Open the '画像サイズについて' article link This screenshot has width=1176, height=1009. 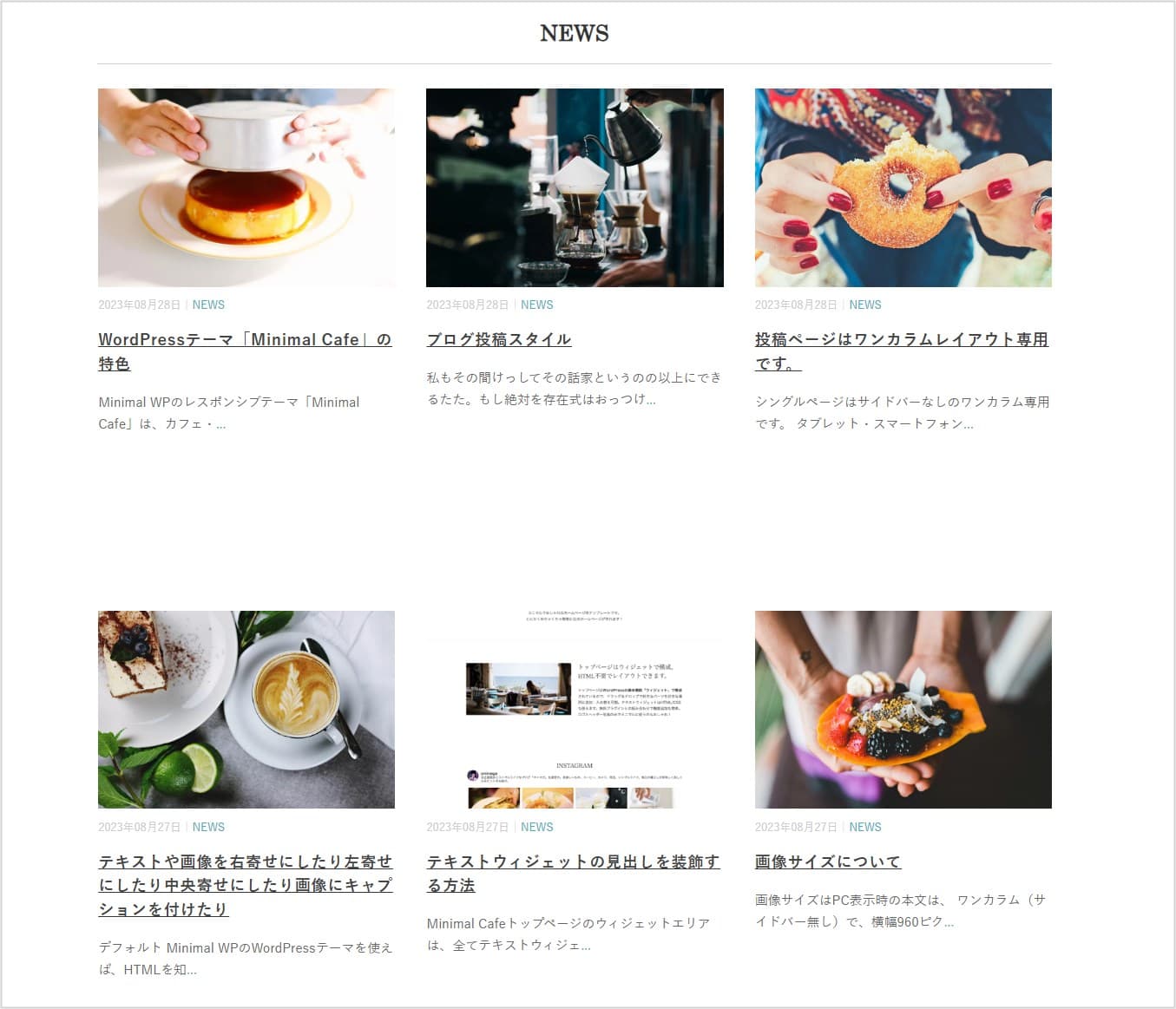pos(827,862)
